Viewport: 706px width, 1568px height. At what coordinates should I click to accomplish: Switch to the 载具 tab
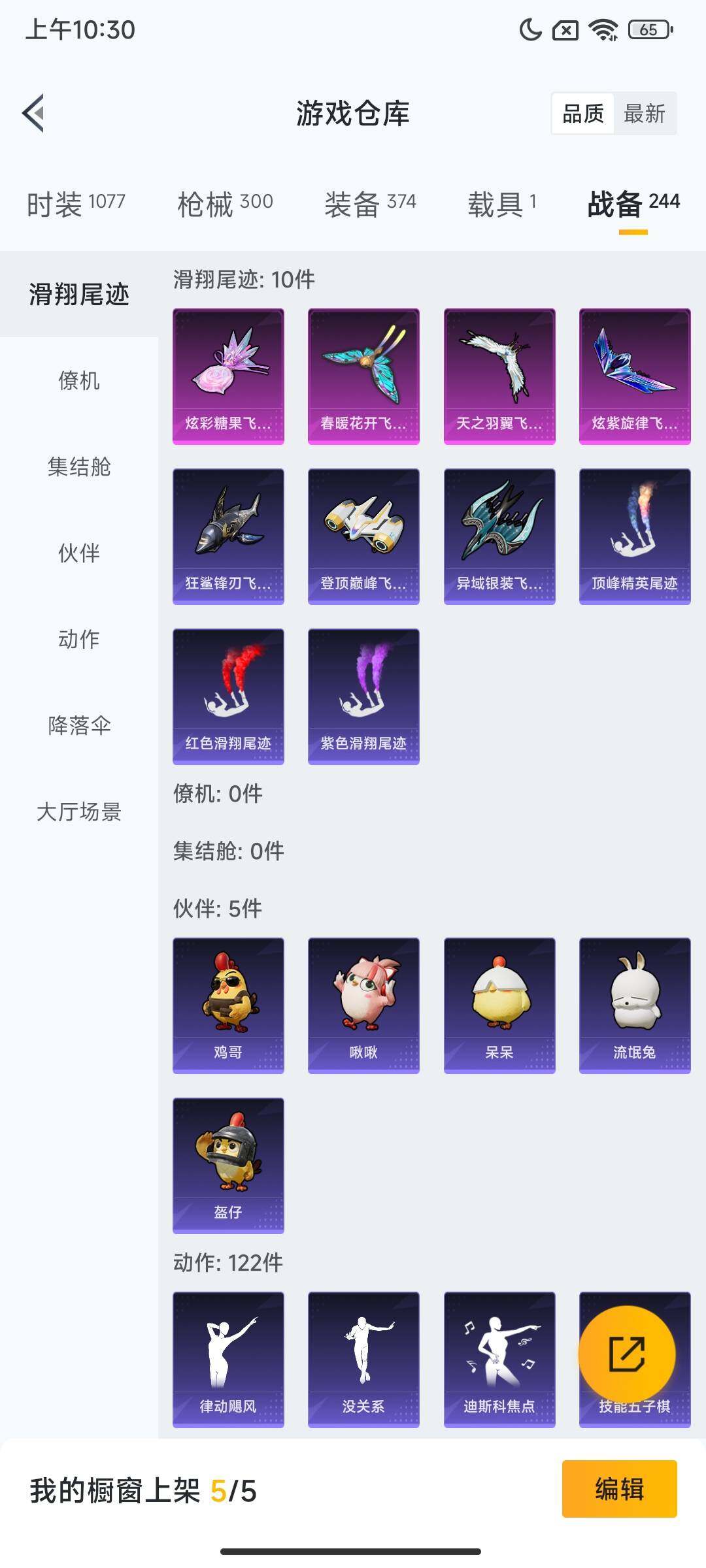coord(501,204)
